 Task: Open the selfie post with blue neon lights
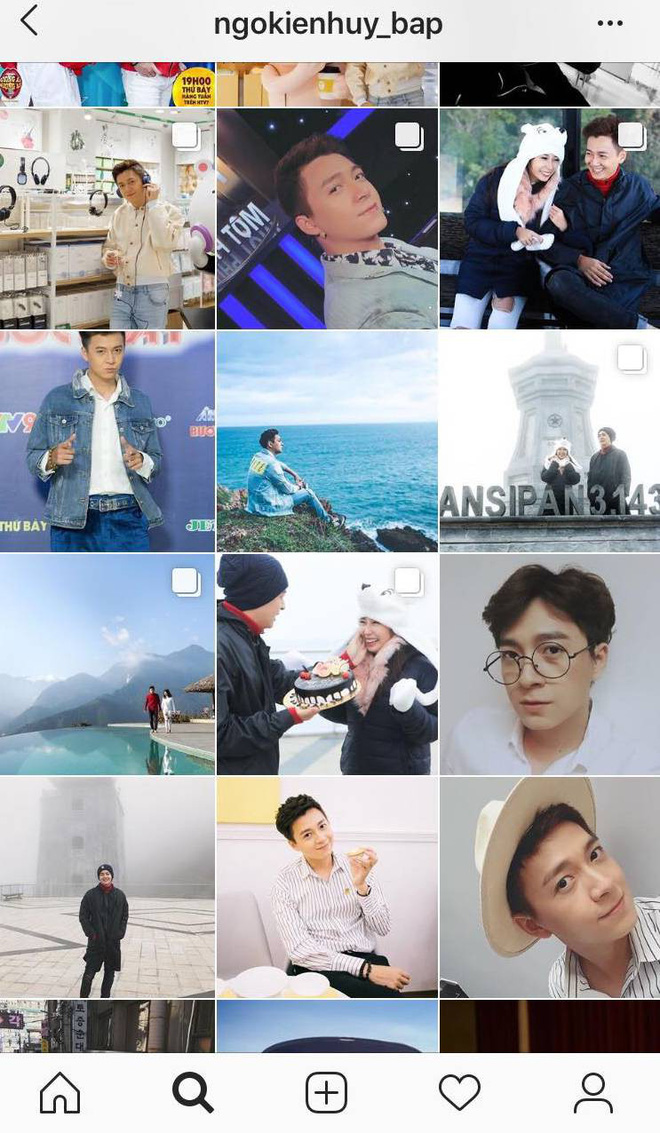tap(327, 218)
